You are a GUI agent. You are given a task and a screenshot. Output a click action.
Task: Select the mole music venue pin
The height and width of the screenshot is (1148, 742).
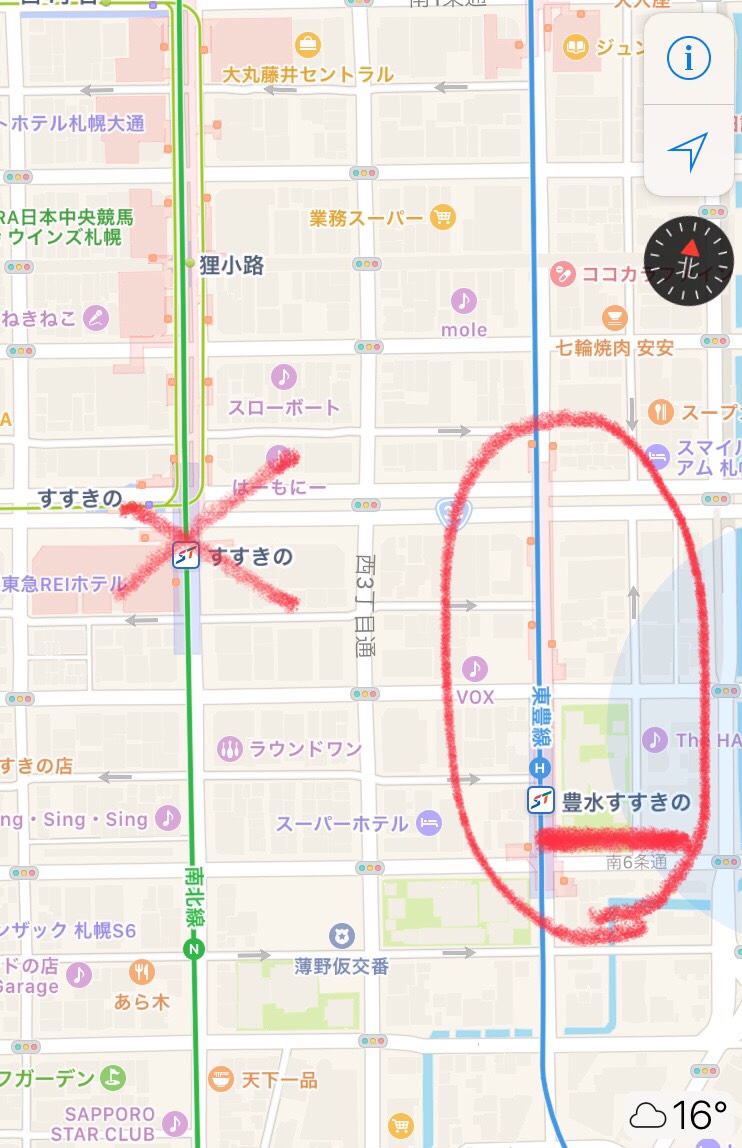pyautogui.click(x=464, y=300)
